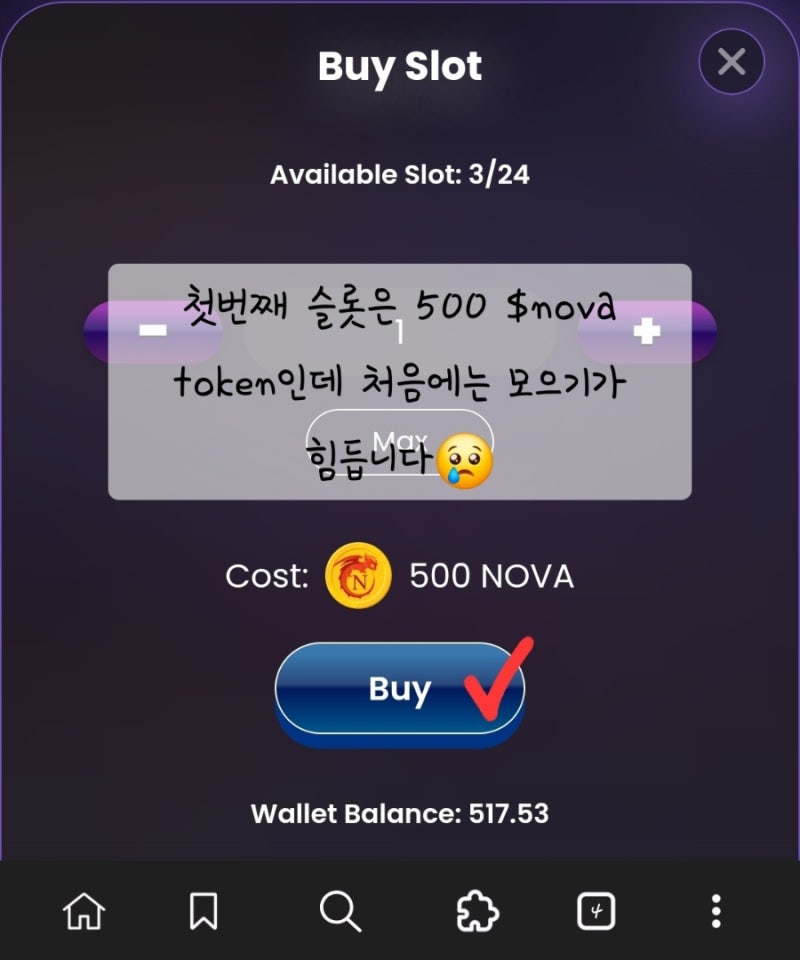Open the browser bookmarks

click(204, 911)
